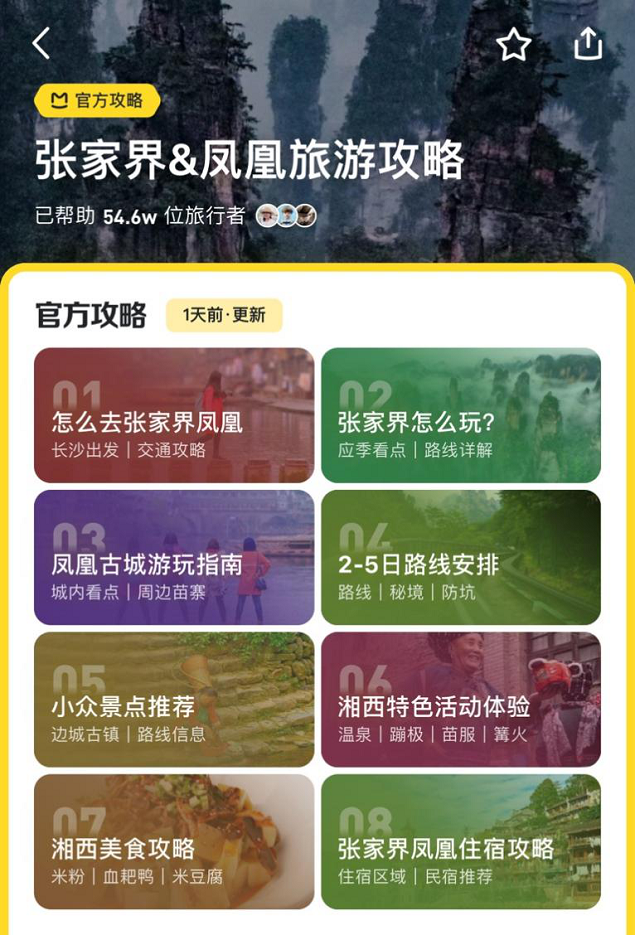Share this travel guide
Screen dimensions: 635x935
(x=588, y=43)
